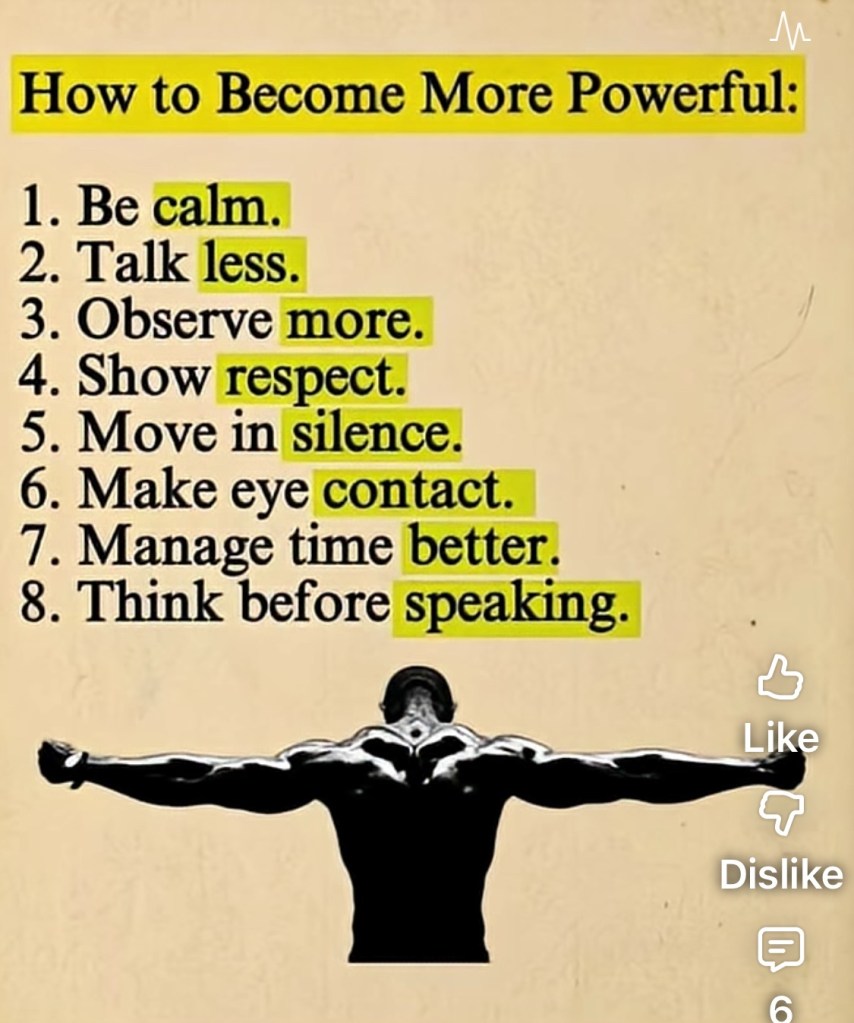The width and height of the screenshot is (854, 1023).
Task: Dislike this short video
Action: [780, 814]
